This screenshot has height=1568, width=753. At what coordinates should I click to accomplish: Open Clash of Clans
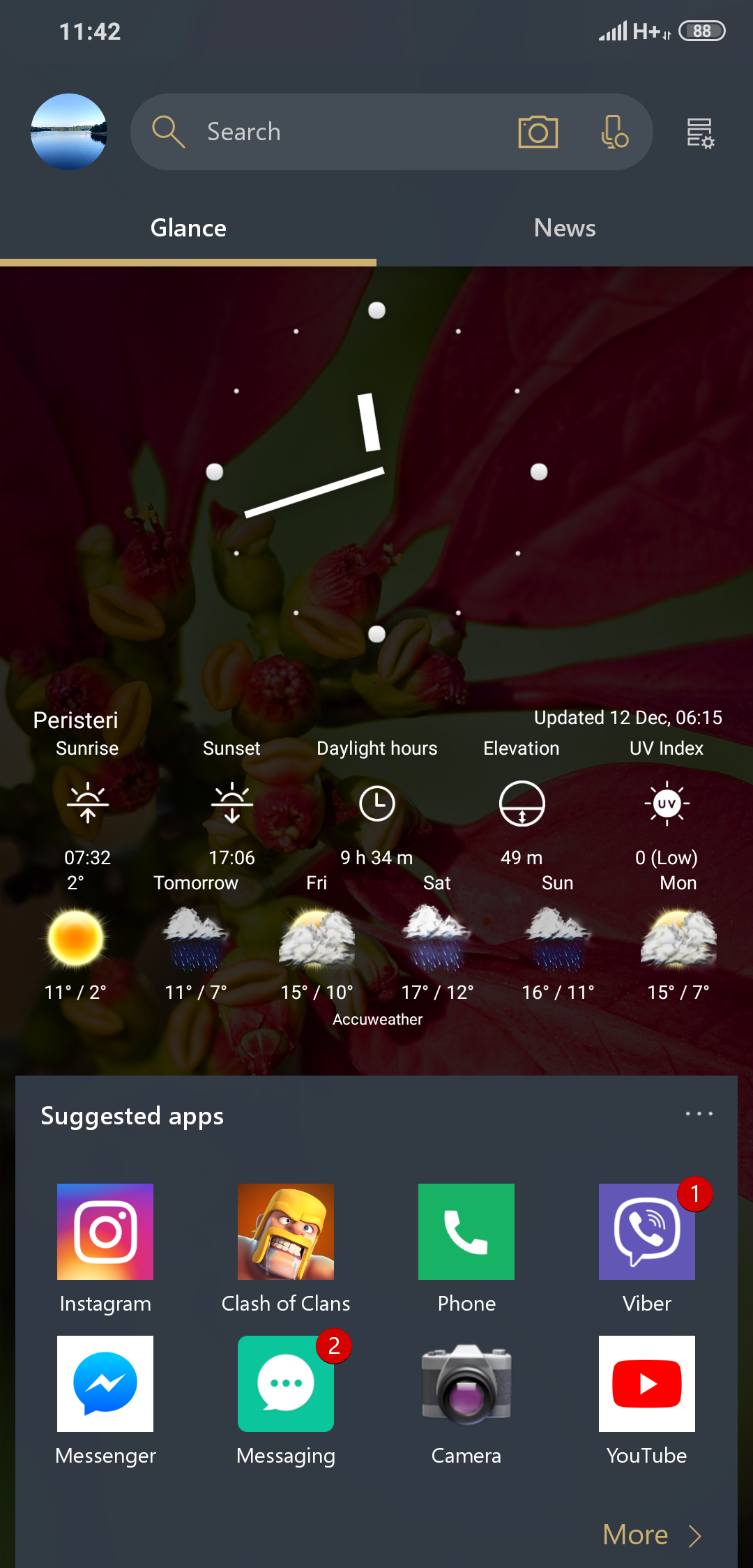[286, 1232]
